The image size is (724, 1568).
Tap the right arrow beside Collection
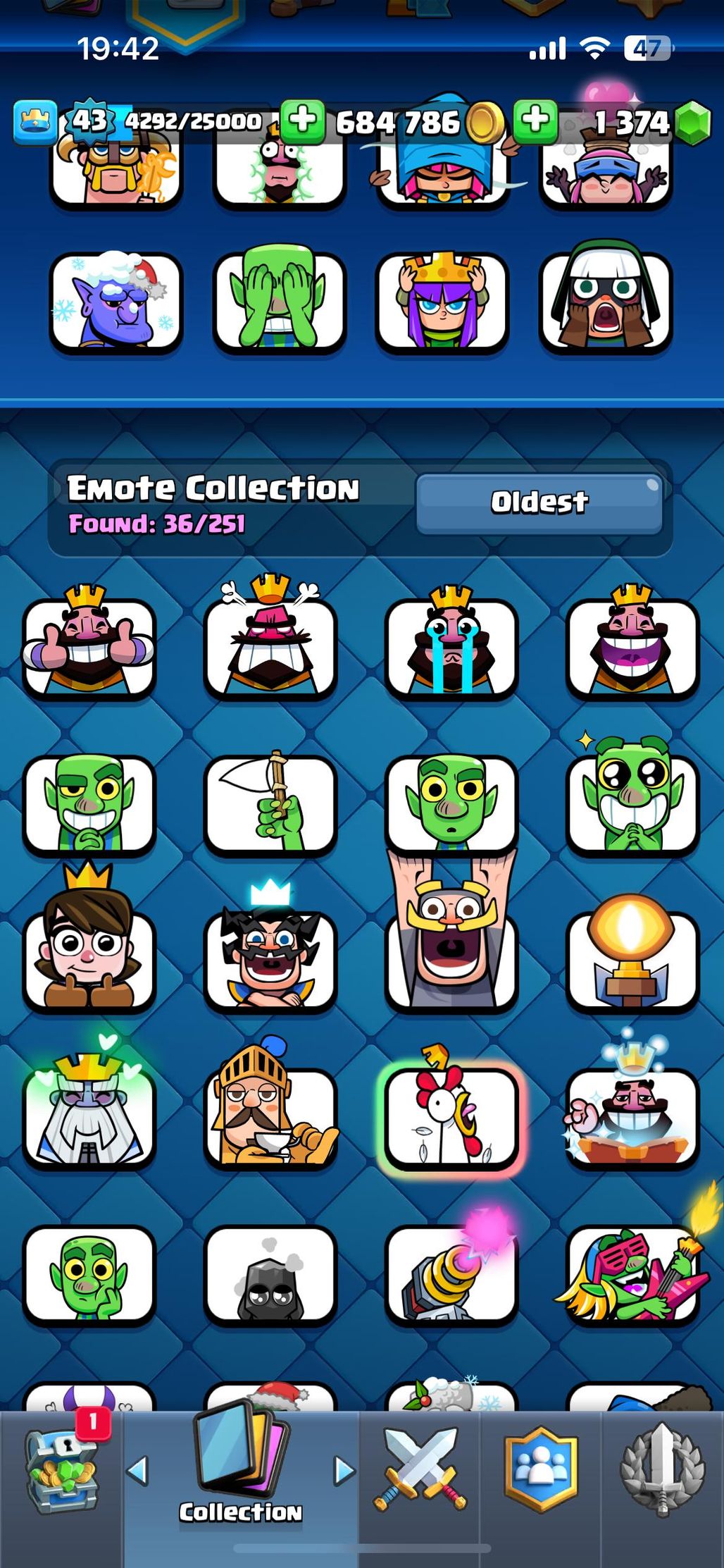344,1471
